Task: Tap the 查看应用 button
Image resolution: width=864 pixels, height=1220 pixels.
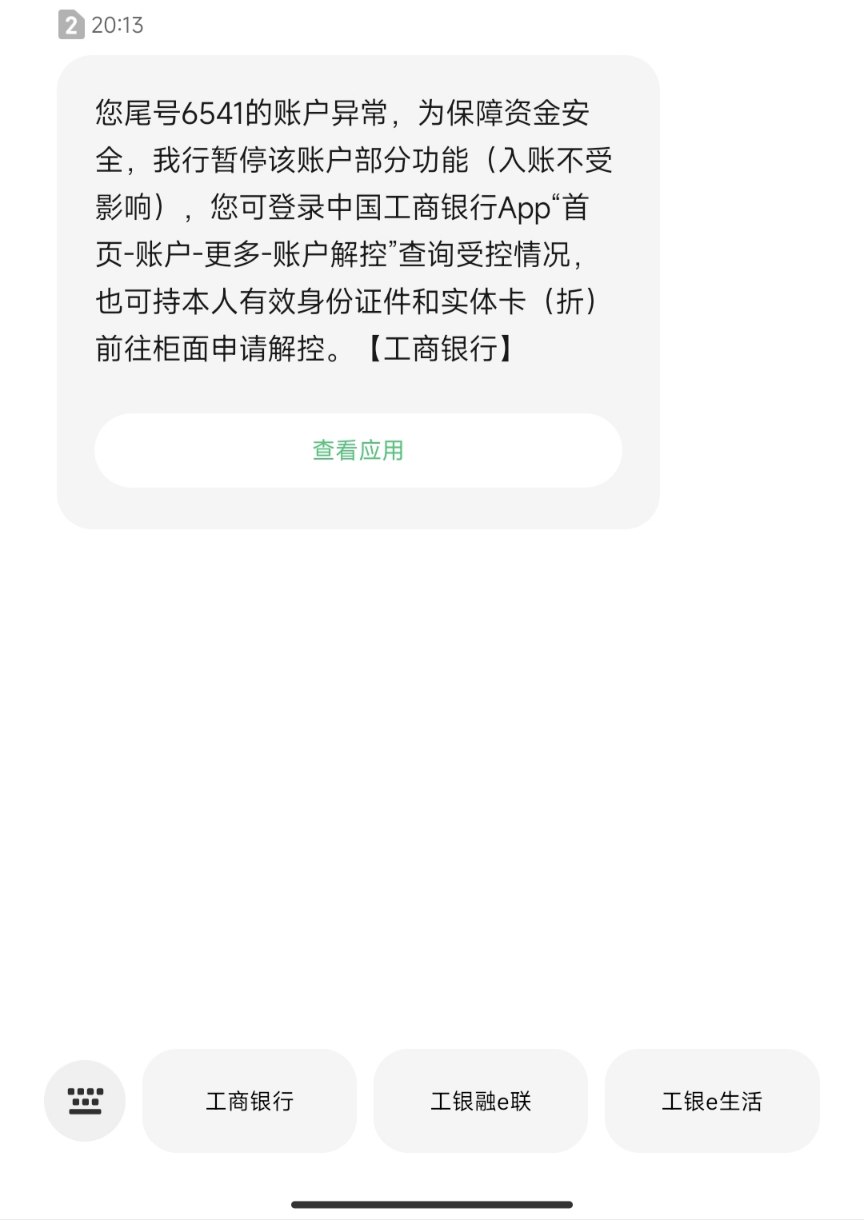Action: (x=358, y=451)
